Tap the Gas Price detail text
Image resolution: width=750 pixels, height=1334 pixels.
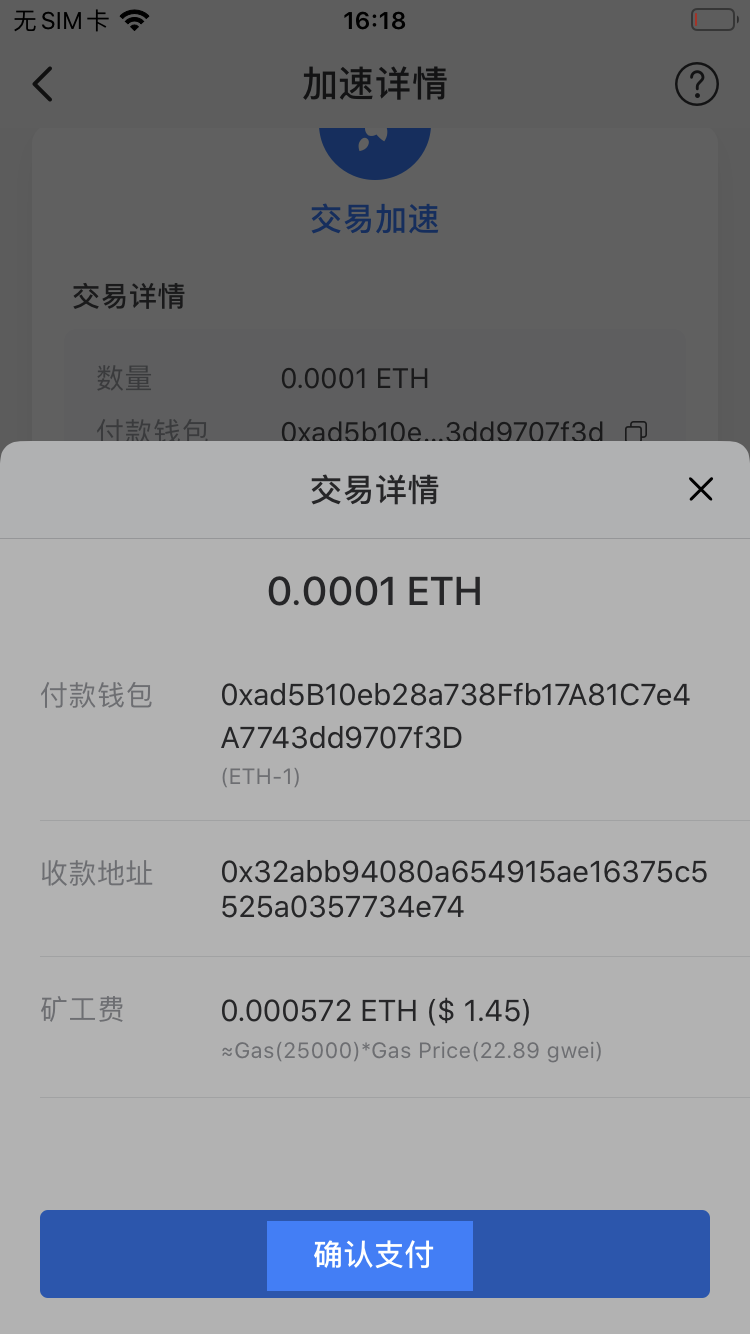[410, 1050]
